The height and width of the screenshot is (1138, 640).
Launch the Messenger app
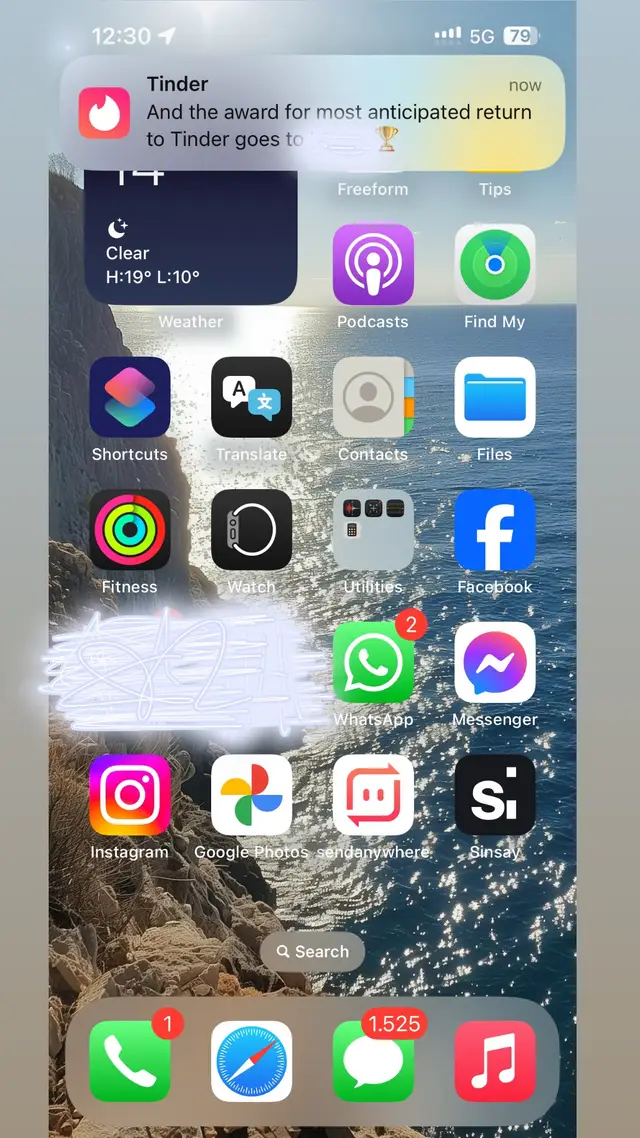click(494, 662)
